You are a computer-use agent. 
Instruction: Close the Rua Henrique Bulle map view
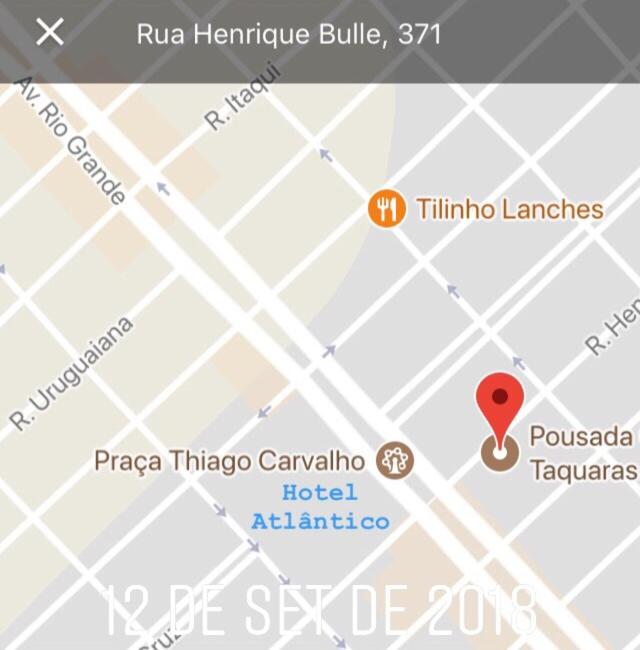point(49,33)
